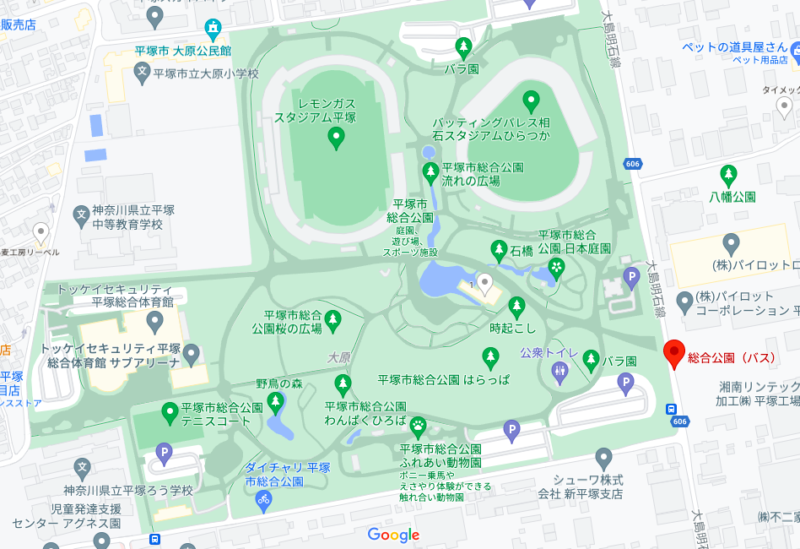The height and width of the screenshot is (549, 800).
Task: Select the red 総合公園（バス） pin
Action: point(673,354)
